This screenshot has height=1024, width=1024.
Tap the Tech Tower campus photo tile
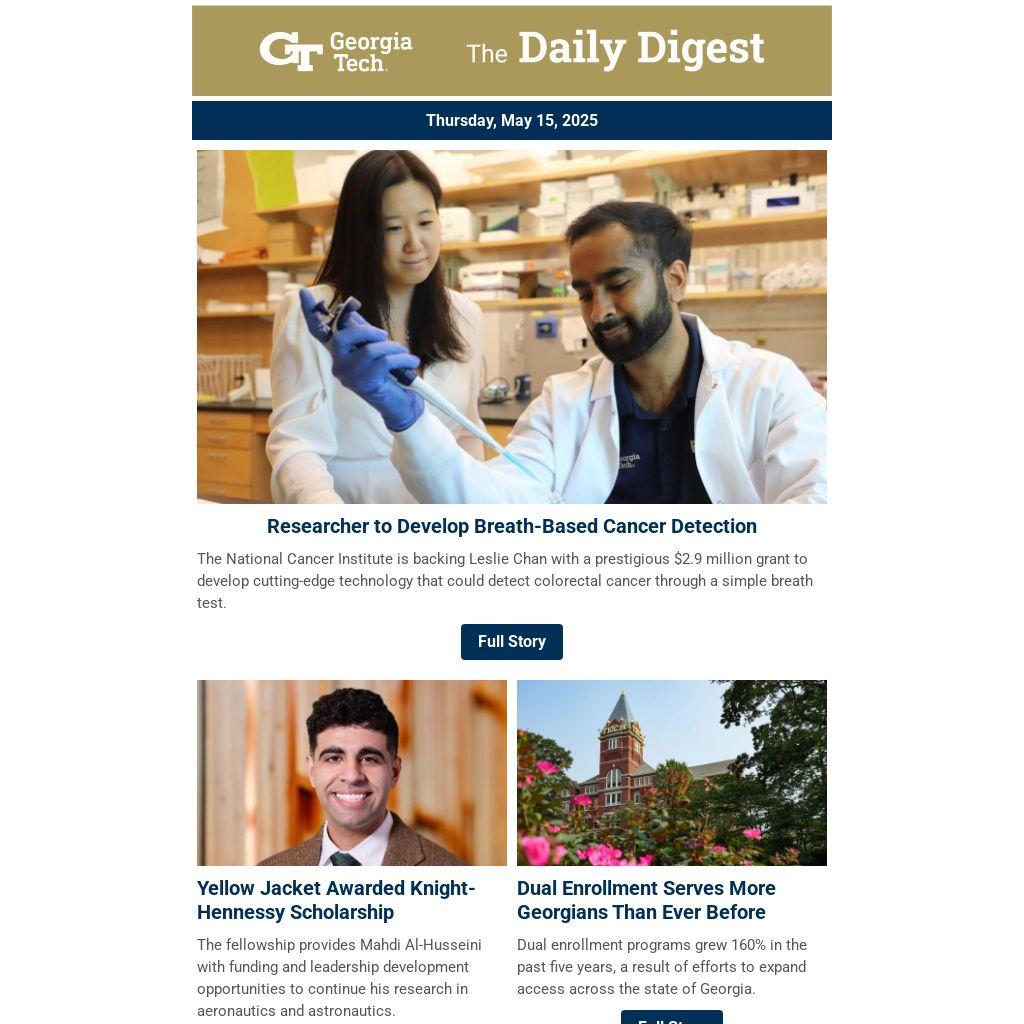click(x=671, y=773)
